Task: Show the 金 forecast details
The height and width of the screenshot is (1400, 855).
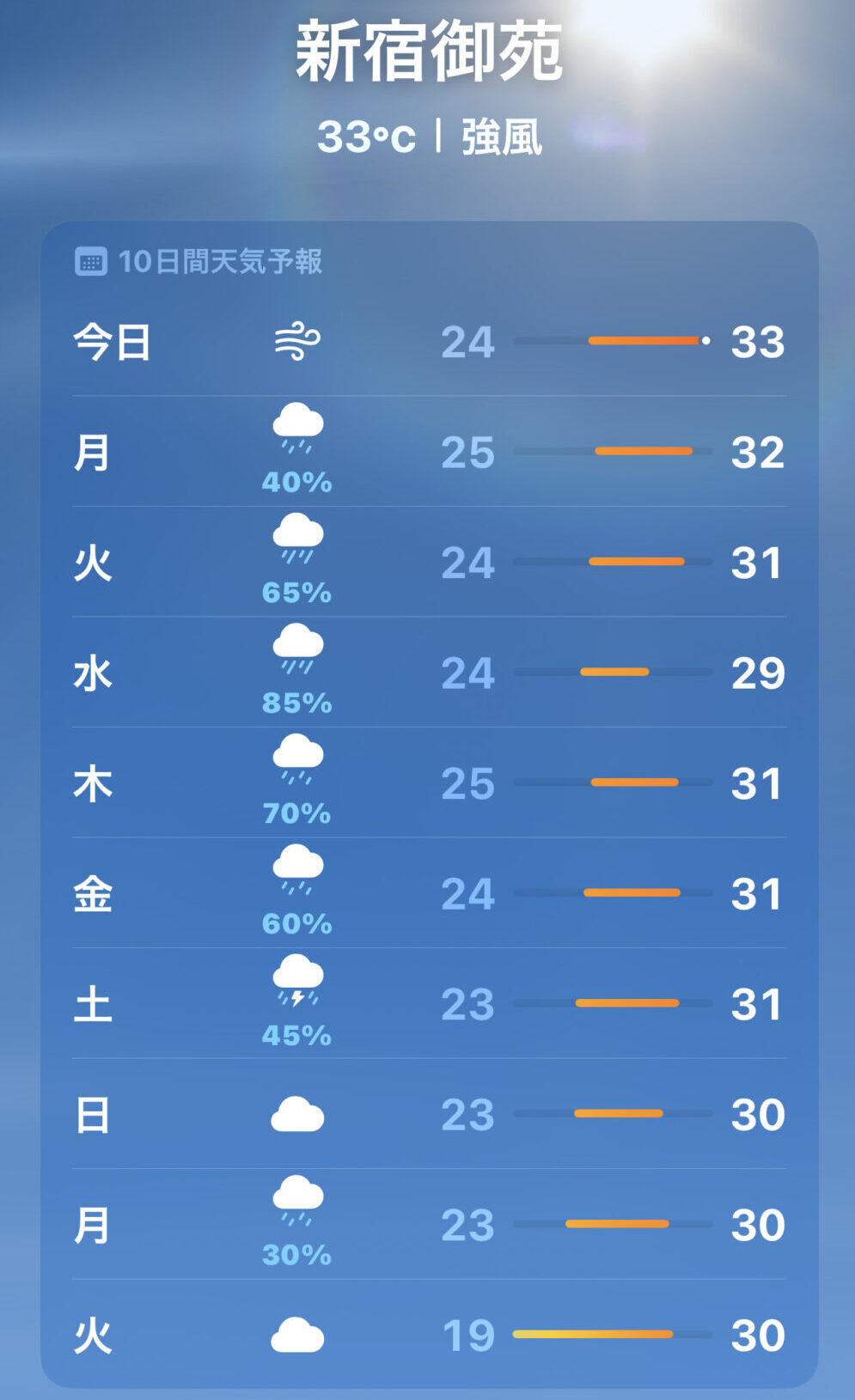Action: point(428,893)
